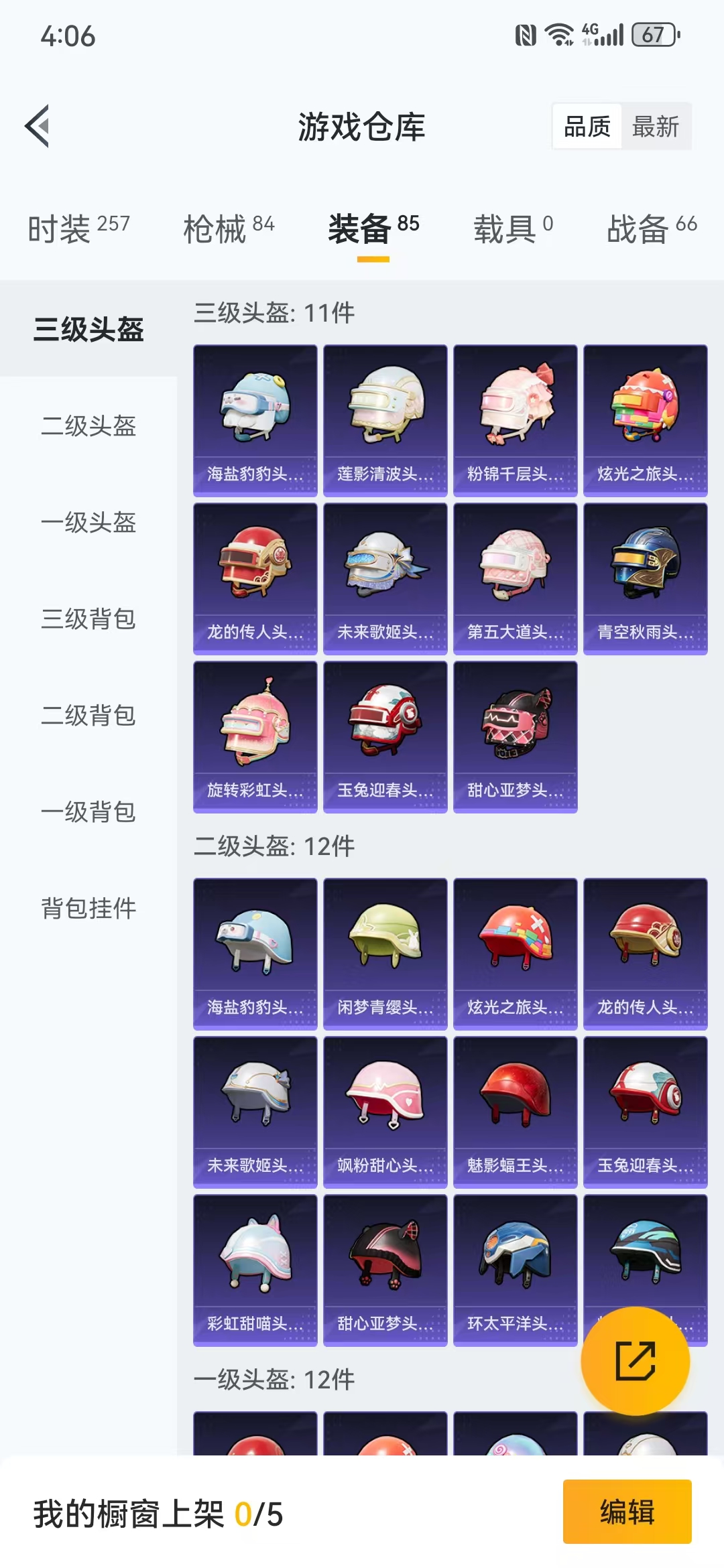
Task: Select the 品质 sort option
Action: pos(587,127)
